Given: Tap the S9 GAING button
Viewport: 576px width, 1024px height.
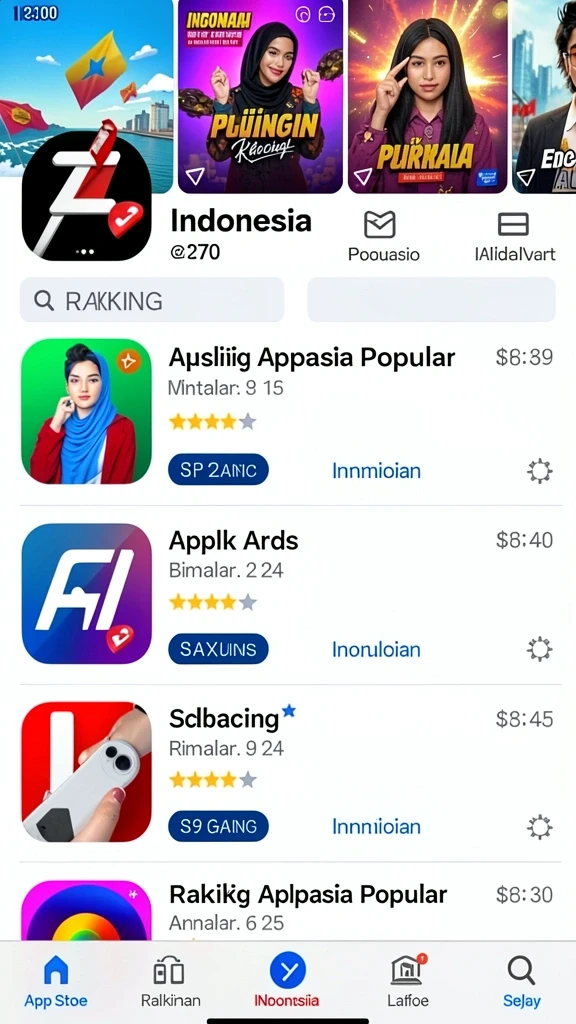Looking at the screenshot, I should [x=218, y=826].
